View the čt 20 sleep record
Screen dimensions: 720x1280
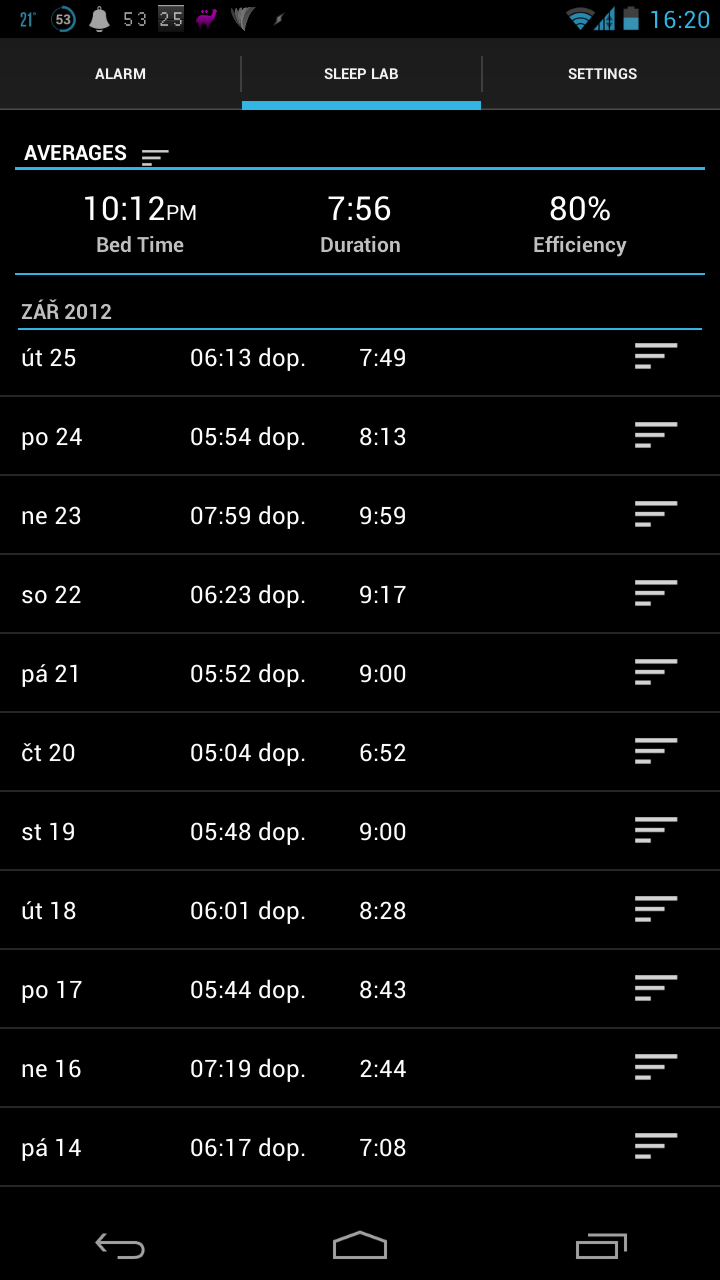(360, 753)
